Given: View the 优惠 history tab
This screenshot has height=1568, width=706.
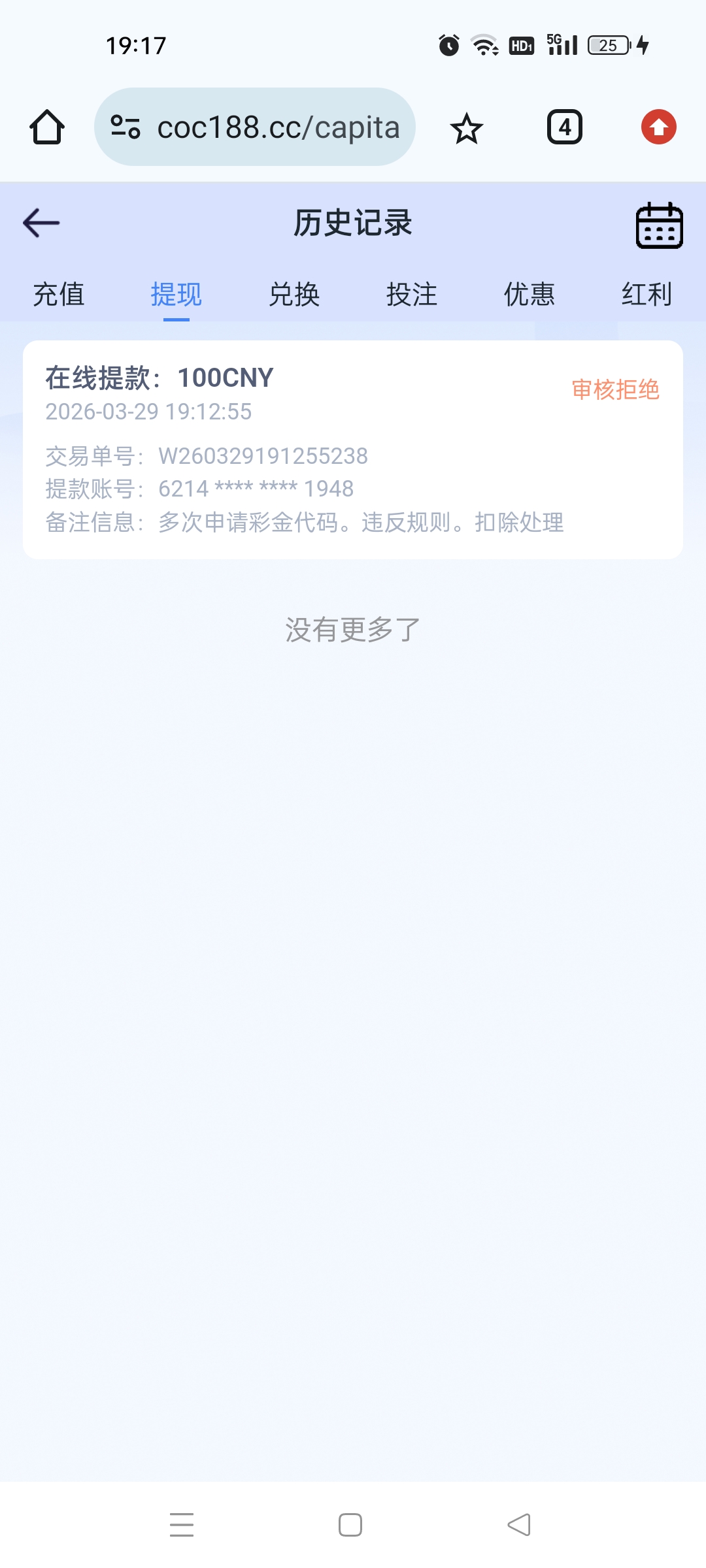Looking at the screenshot, I should click(x=531, y=295).
